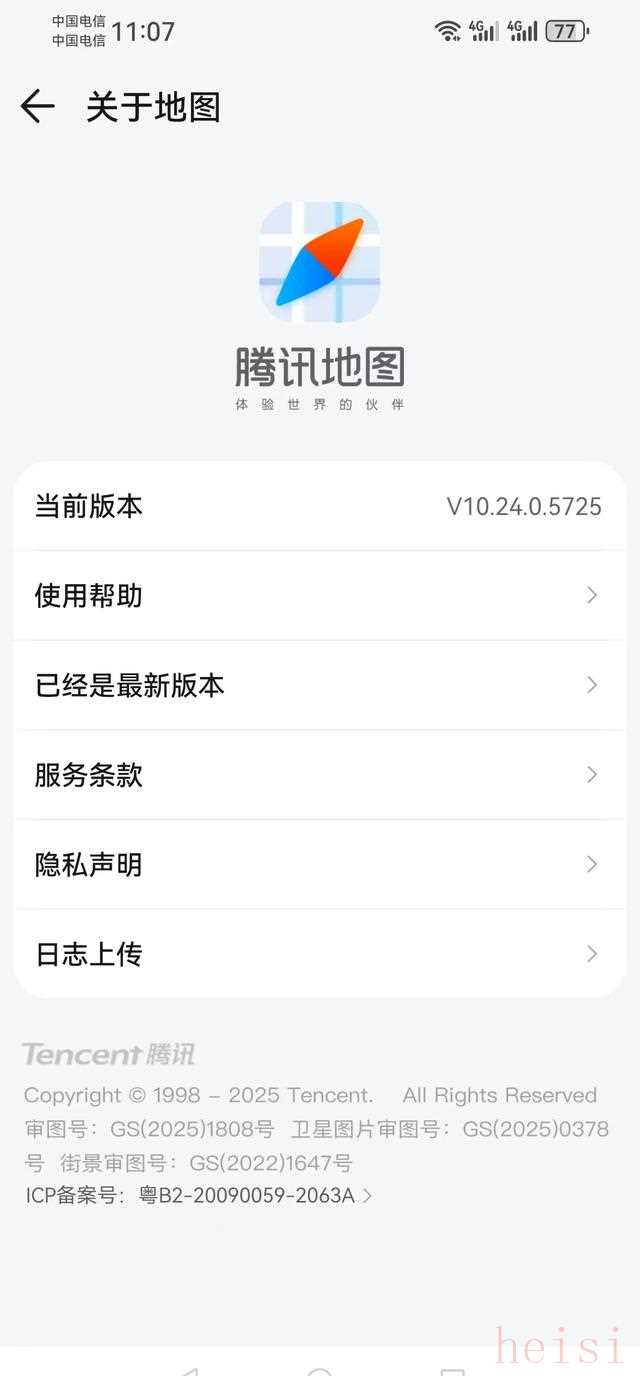Open 服务条款 terms of service

(319, 775)
